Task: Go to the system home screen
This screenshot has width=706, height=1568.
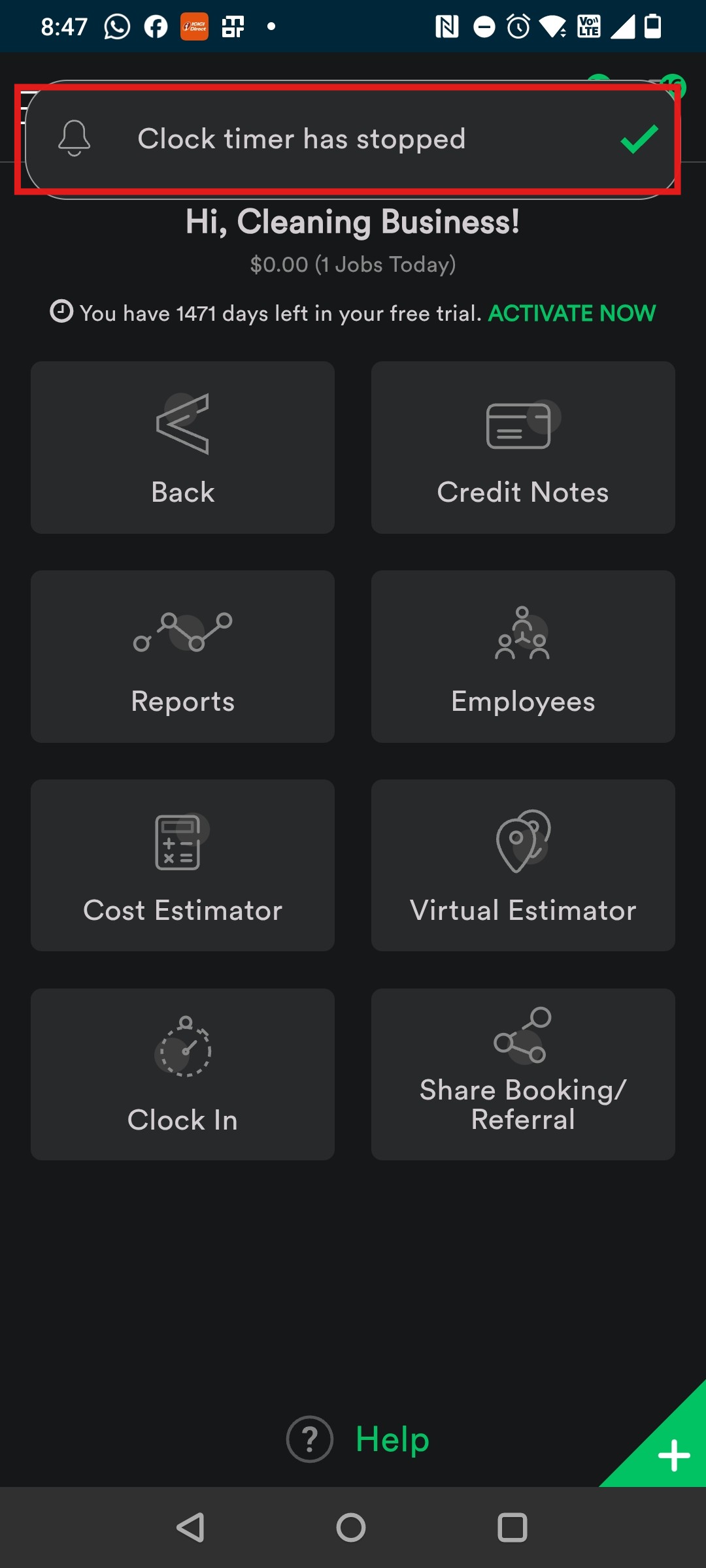Action: point(351,1527)
